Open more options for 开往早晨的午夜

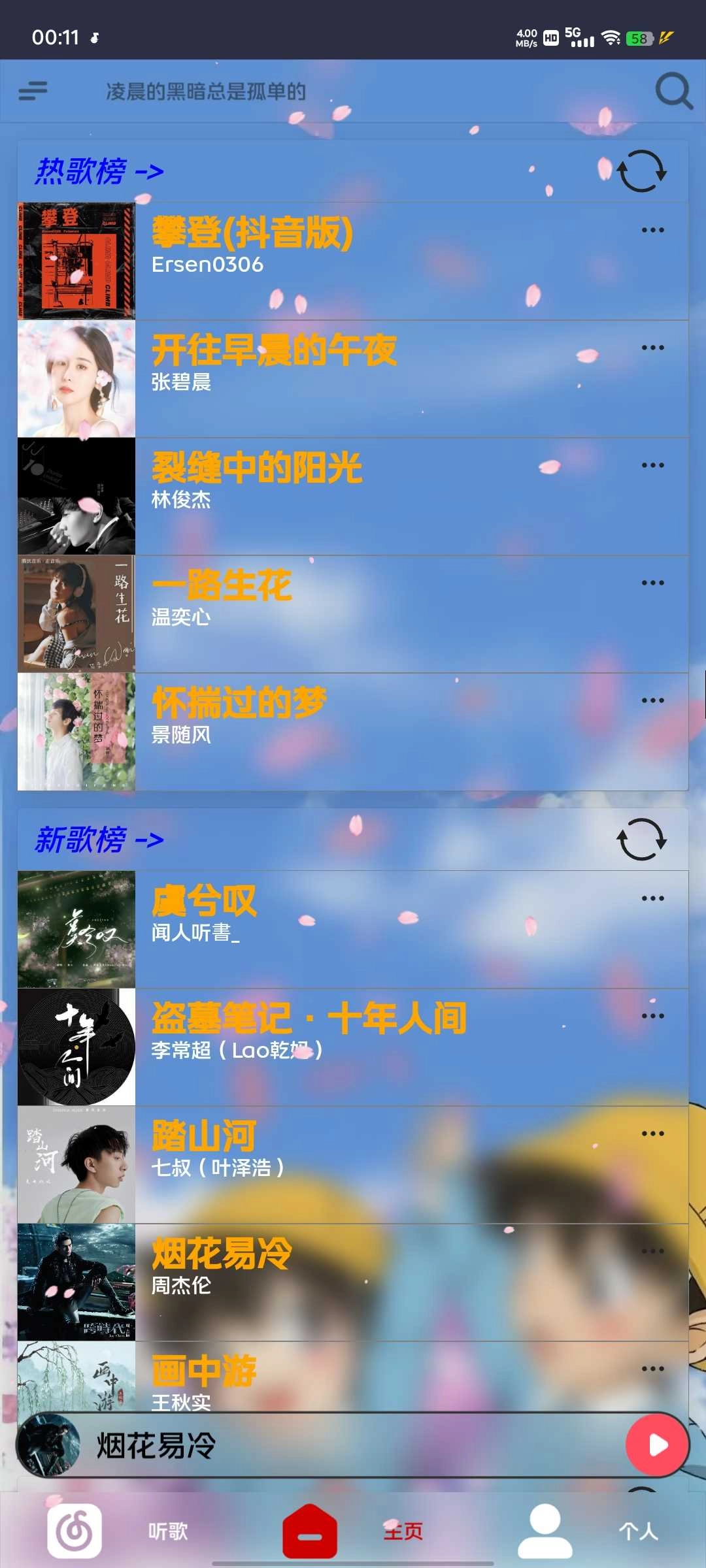[x=652, y=348]
